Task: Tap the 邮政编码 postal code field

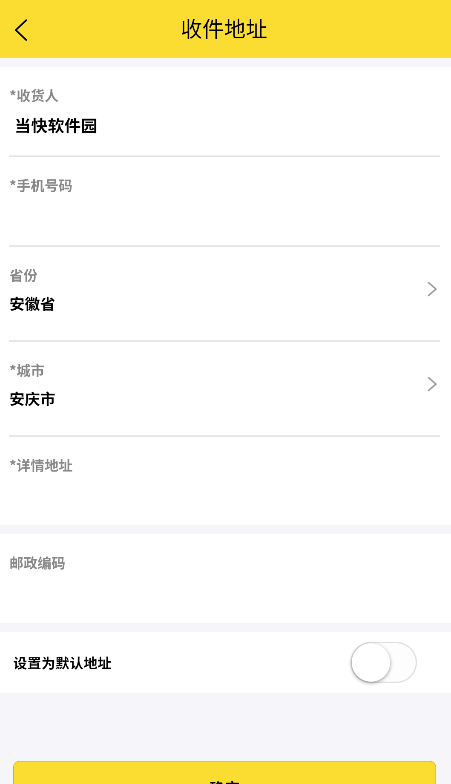Action: (x=224, y=593)
